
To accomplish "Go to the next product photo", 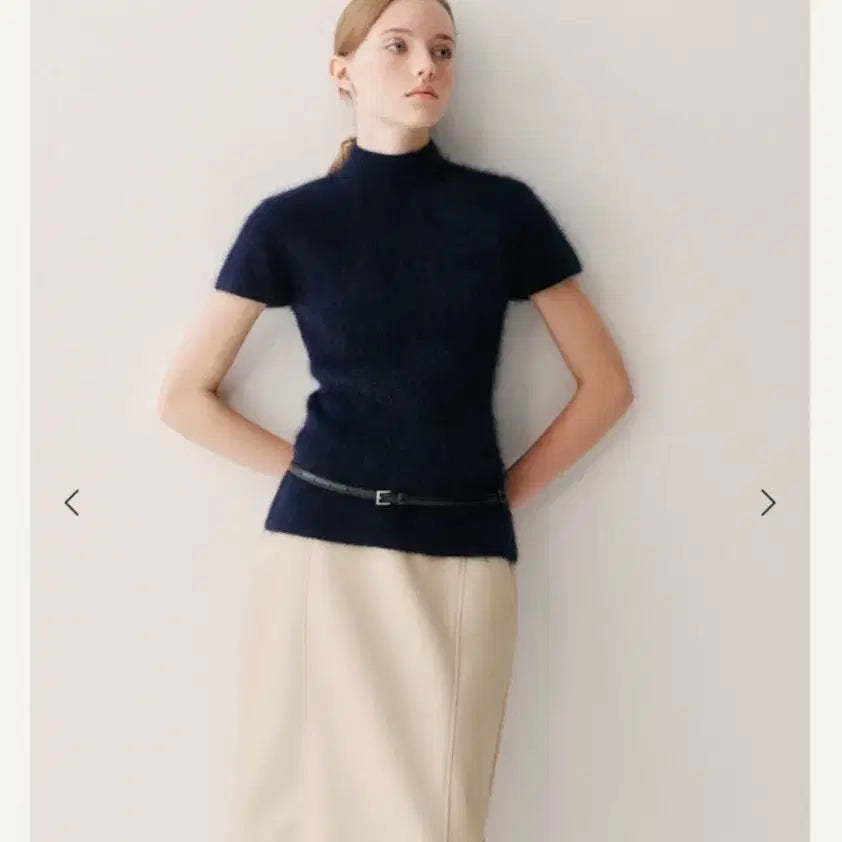I will [767, 502].
